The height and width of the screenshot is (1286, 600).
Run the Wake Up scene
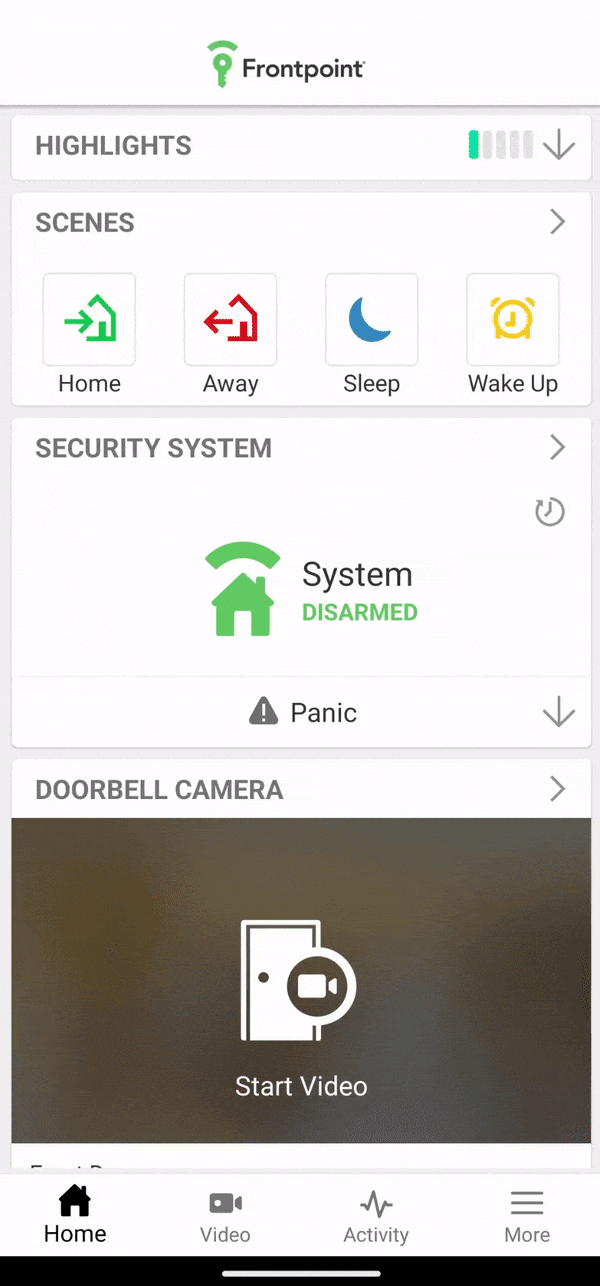pos(512,320)
